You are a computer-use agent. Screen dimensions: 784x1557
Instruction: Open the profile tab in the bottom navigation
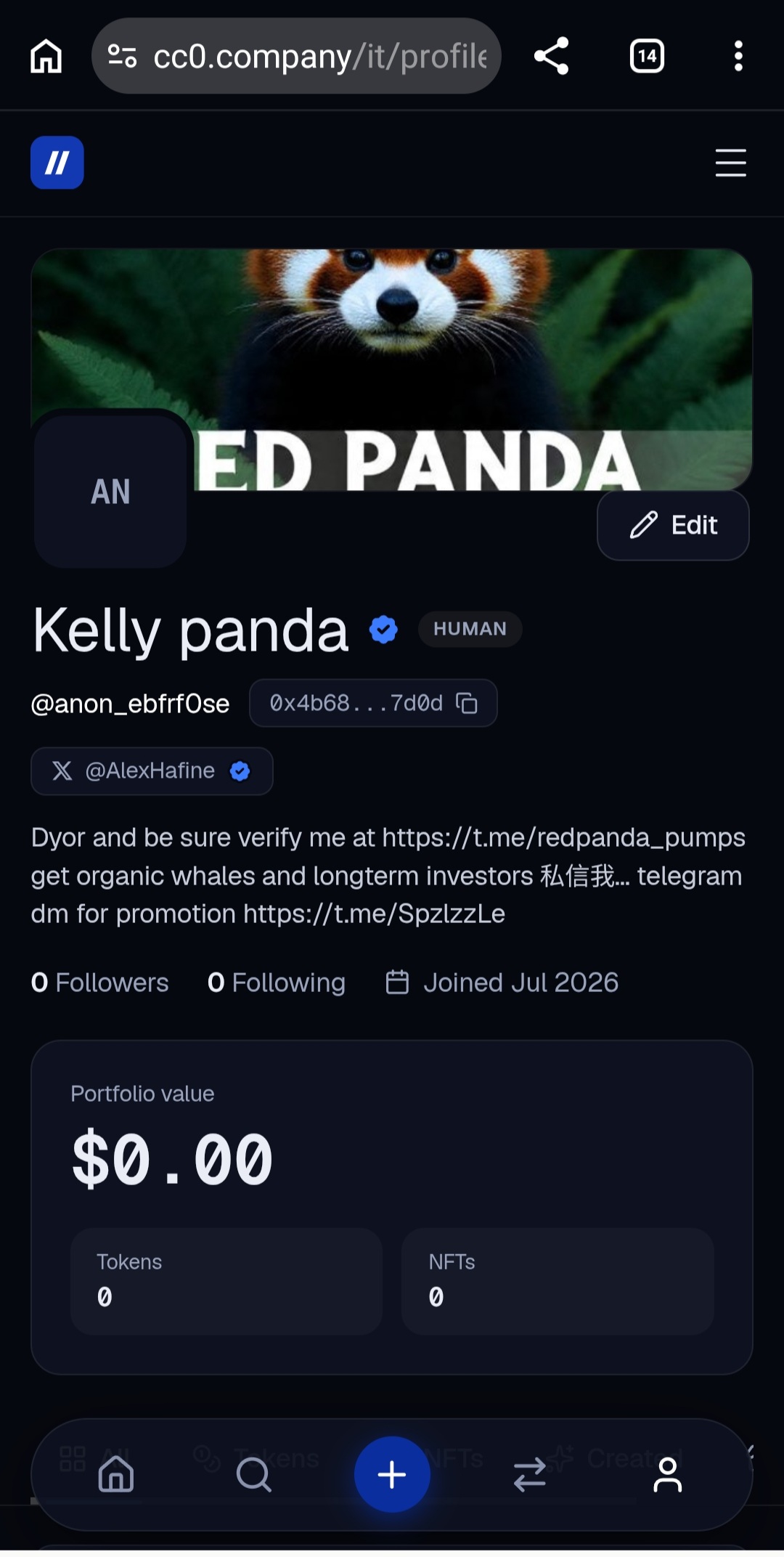click(668, 1474)
